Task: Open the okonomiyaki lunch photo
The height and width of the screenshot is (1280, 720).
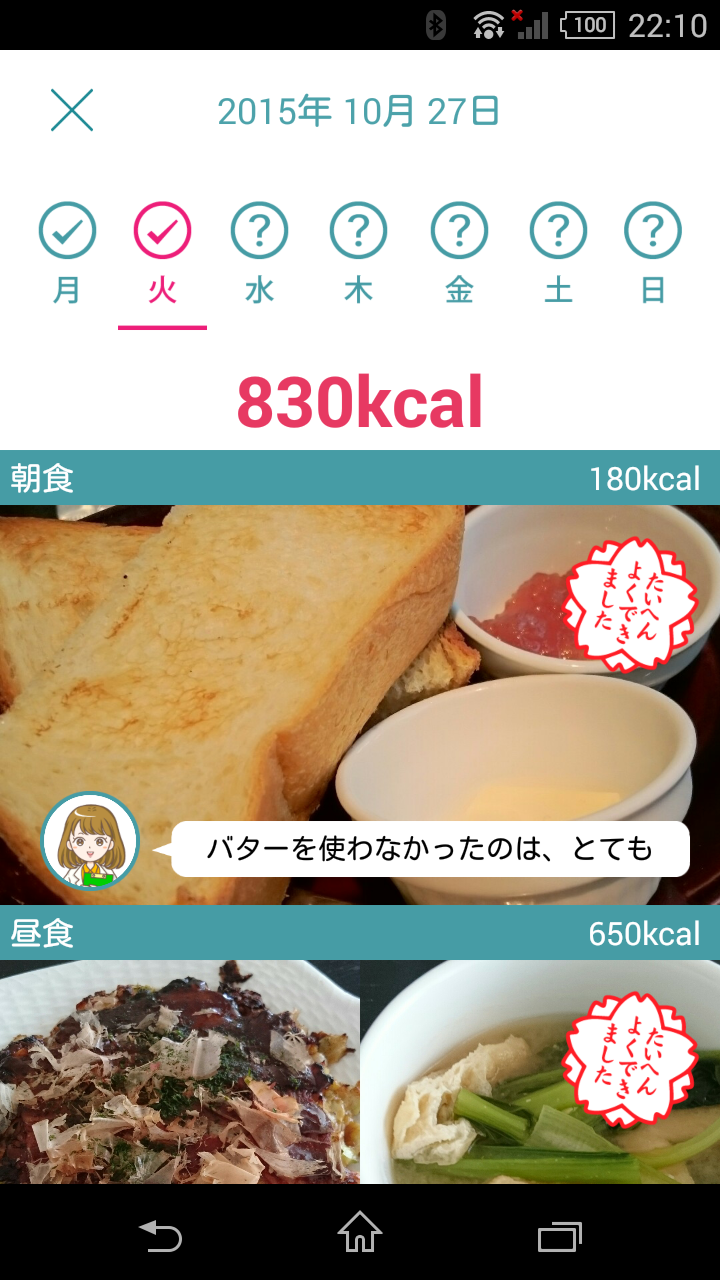Action: 180,1080
